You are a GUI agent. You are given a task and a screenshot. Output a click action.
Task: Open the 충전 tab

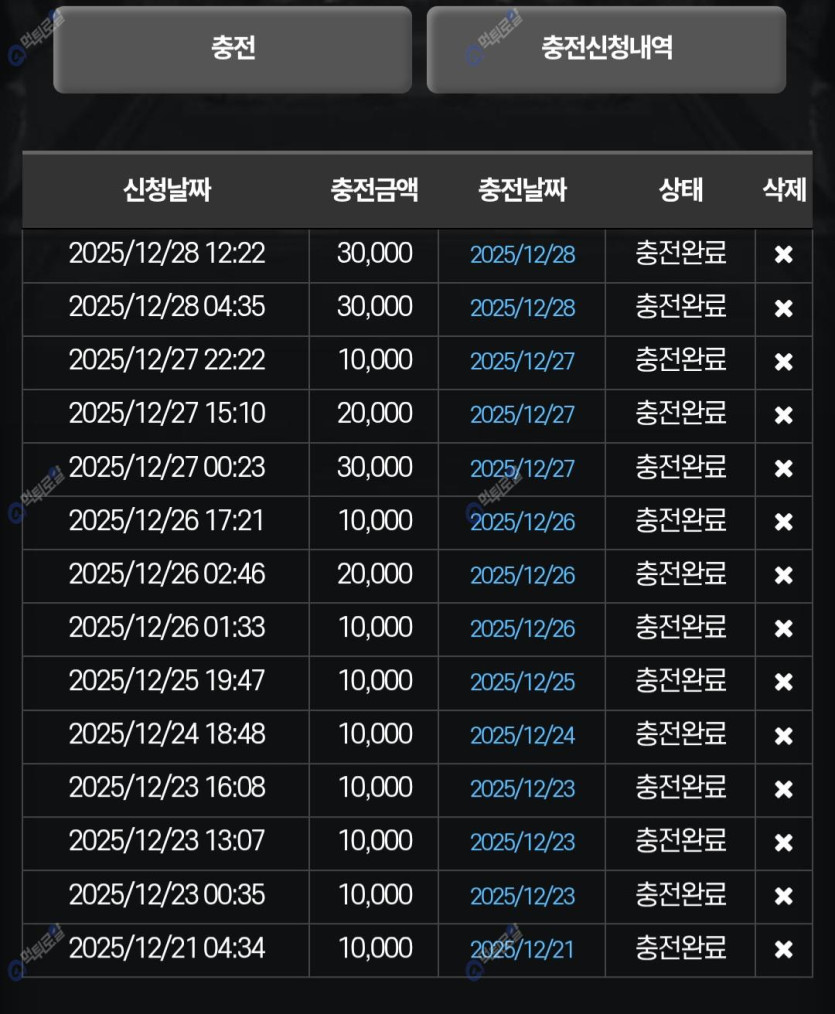tap(232, 49)
